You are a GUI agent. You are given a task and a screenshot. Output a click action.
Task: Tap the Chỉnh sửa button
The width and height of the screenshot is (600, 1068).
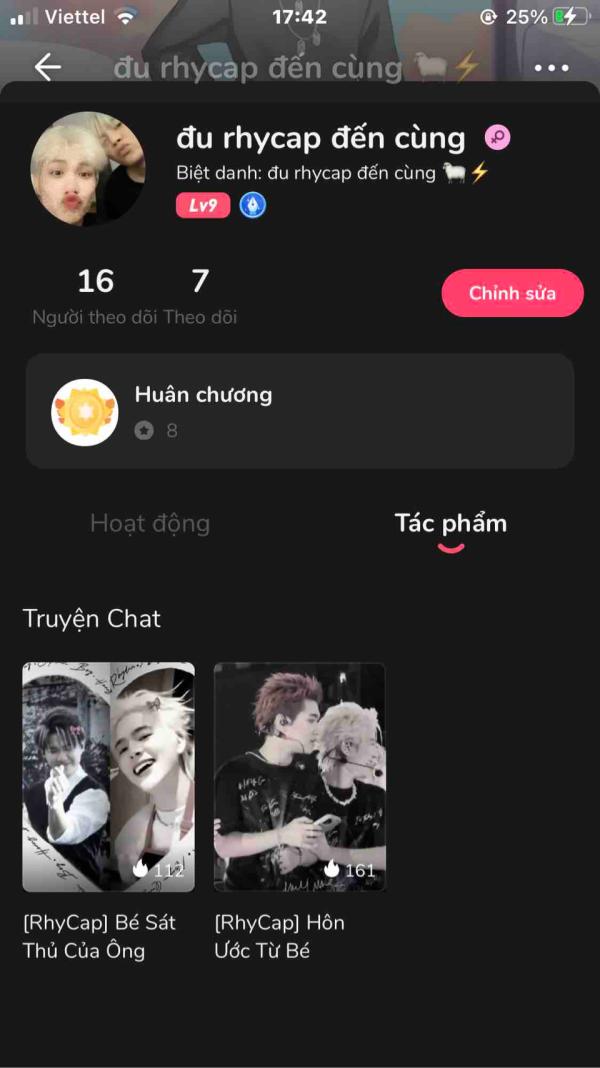pos(512,293)
